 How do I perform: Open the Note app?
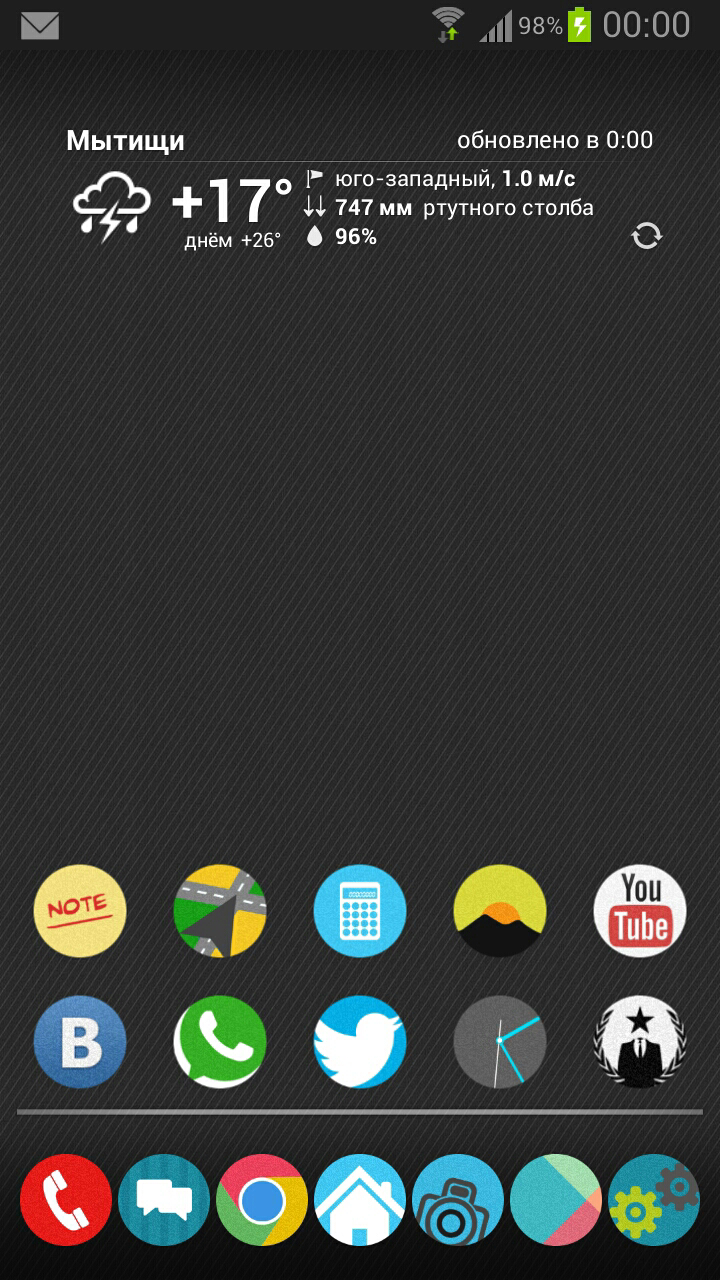(x=80, y=911)
